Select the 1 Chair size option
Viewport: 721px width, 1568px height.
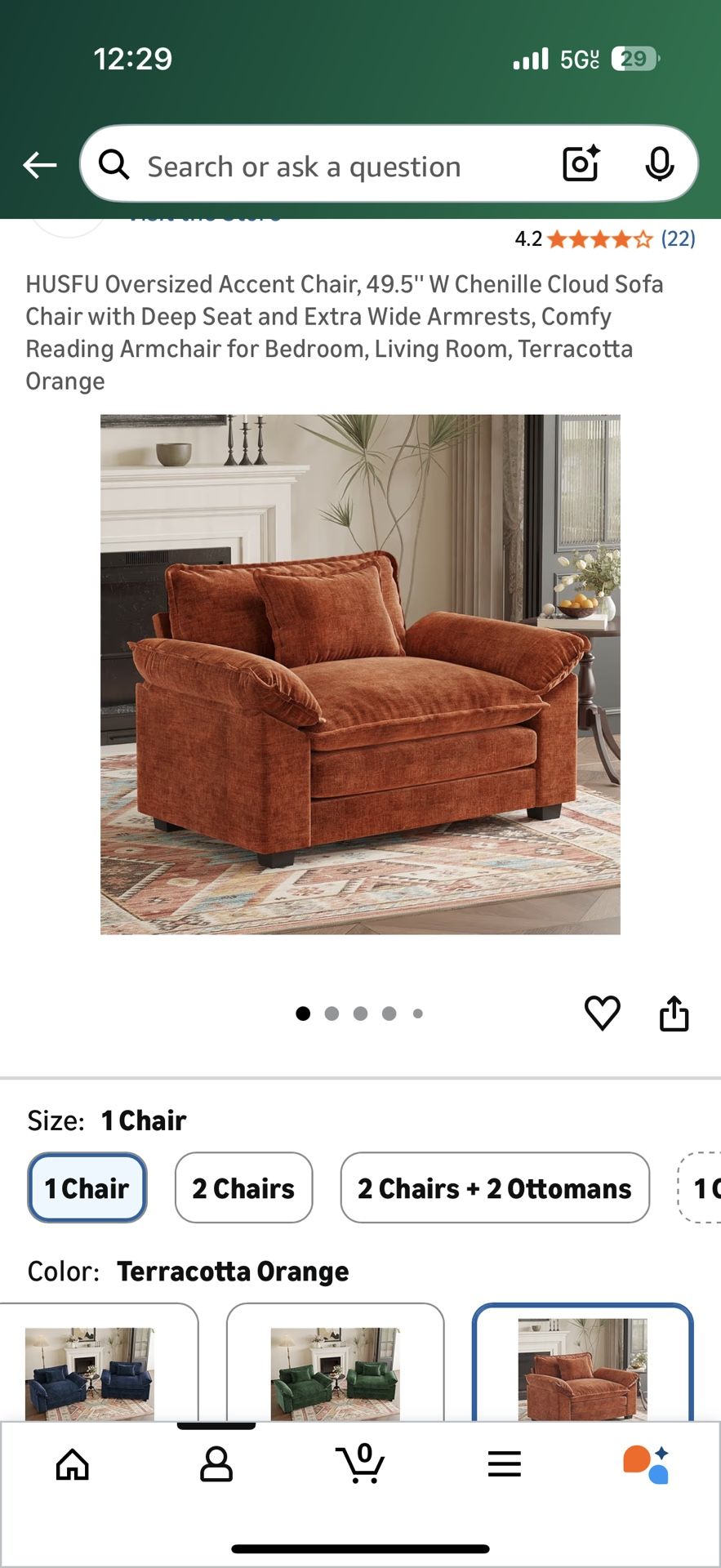(87, 1187)
